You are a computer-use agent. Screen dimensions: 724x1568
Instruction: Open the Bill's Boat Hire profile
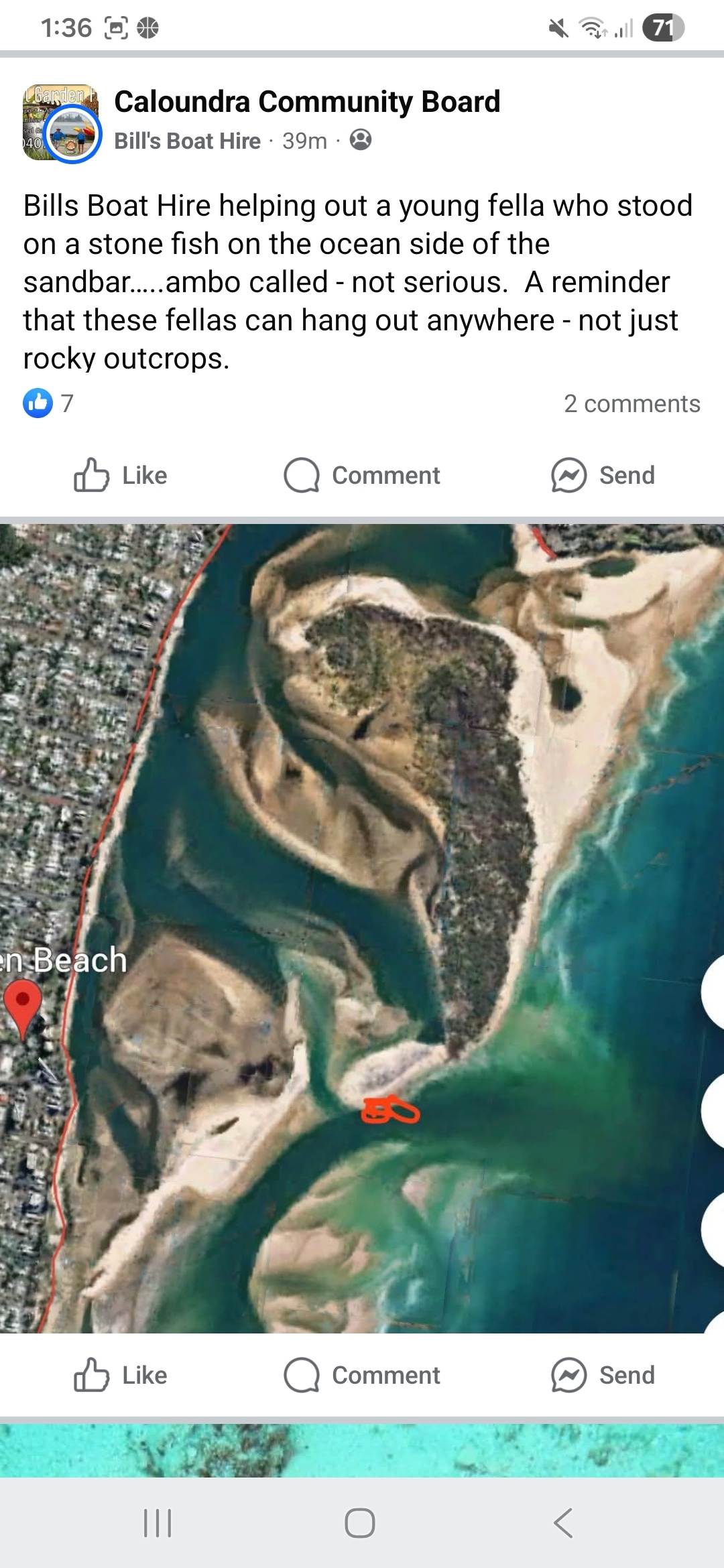point(187,141)
